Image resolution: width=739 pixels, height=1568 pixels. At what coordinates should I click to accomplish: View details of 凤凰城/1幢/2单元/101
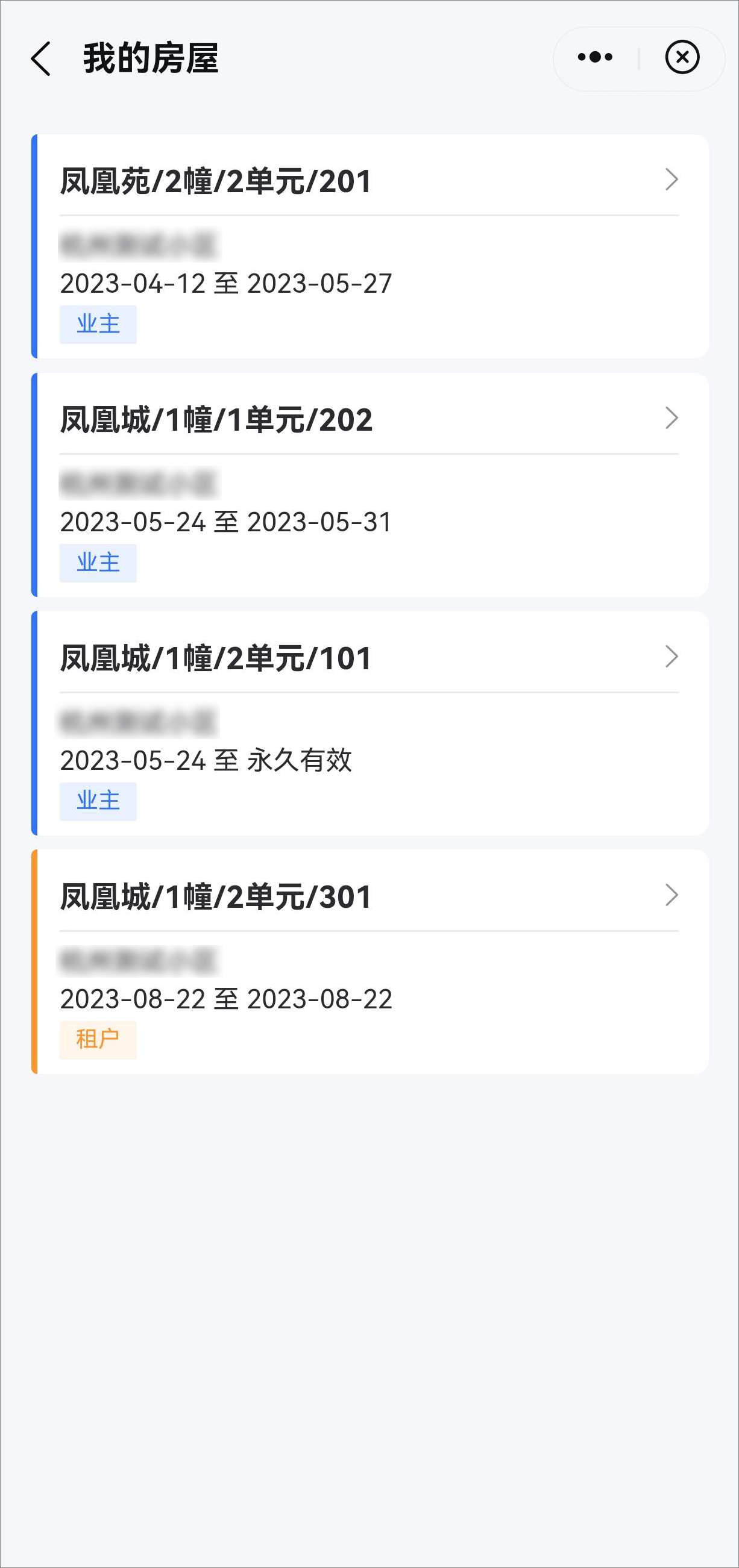pyautogui.click(x=370, y=723)
